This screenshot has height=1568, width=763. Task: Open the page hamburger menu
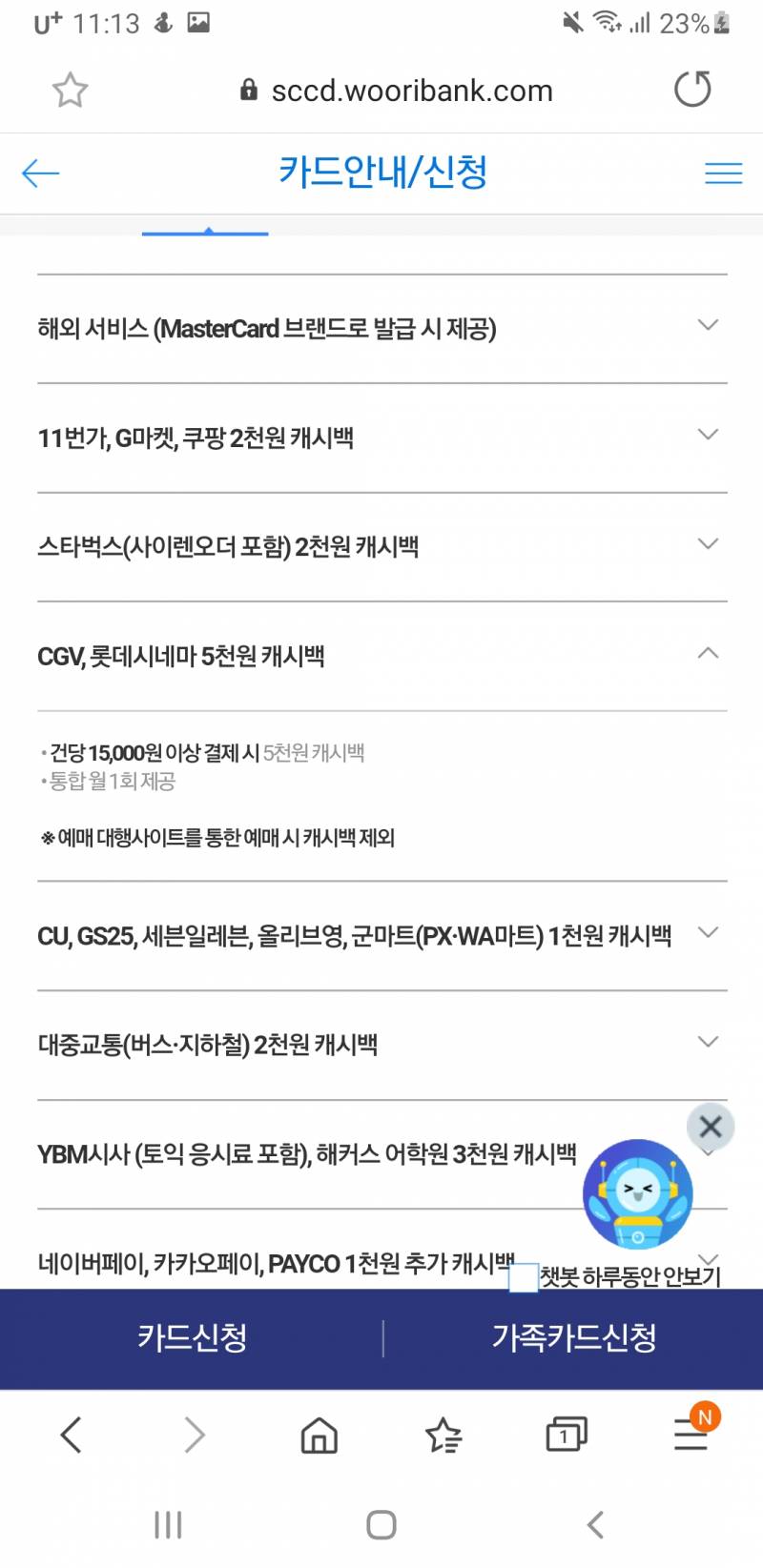coord(723,173)
